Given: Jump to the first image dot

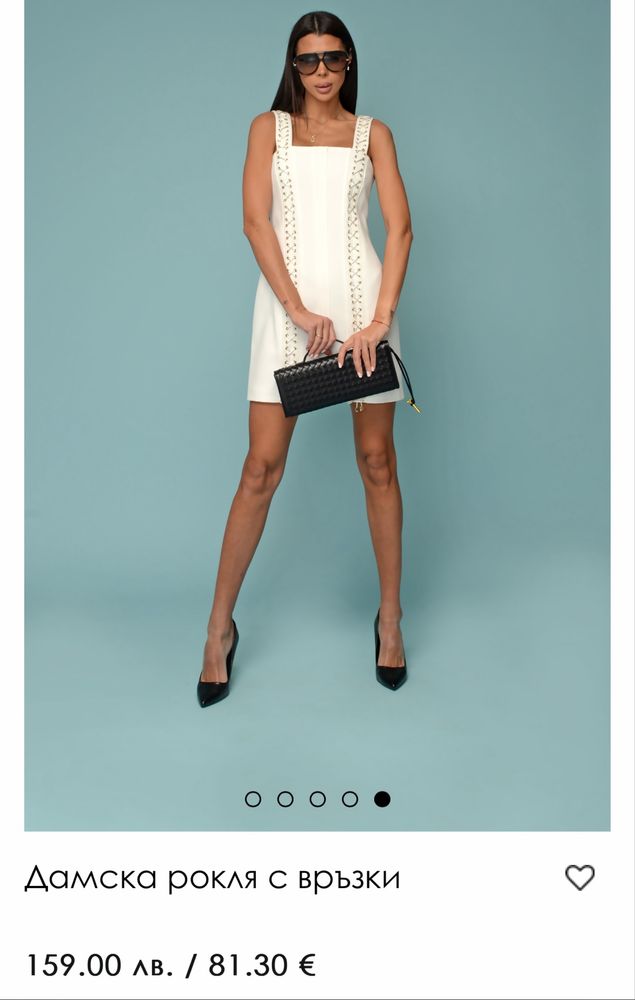Looking at the screenshot, I should click(253, 799).
